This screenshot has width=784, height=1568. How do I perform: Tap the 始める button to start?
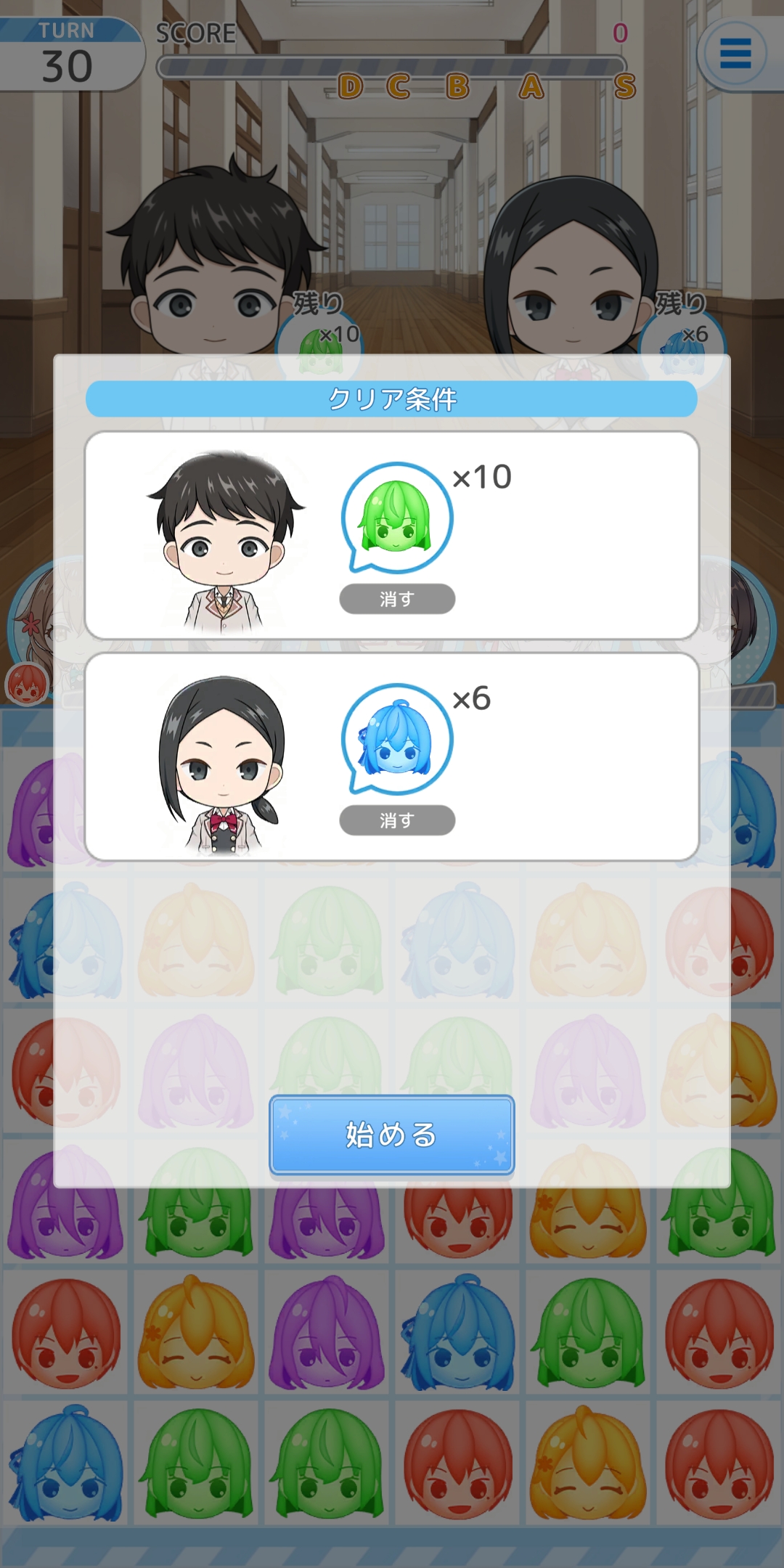(x=392, y=1134)
